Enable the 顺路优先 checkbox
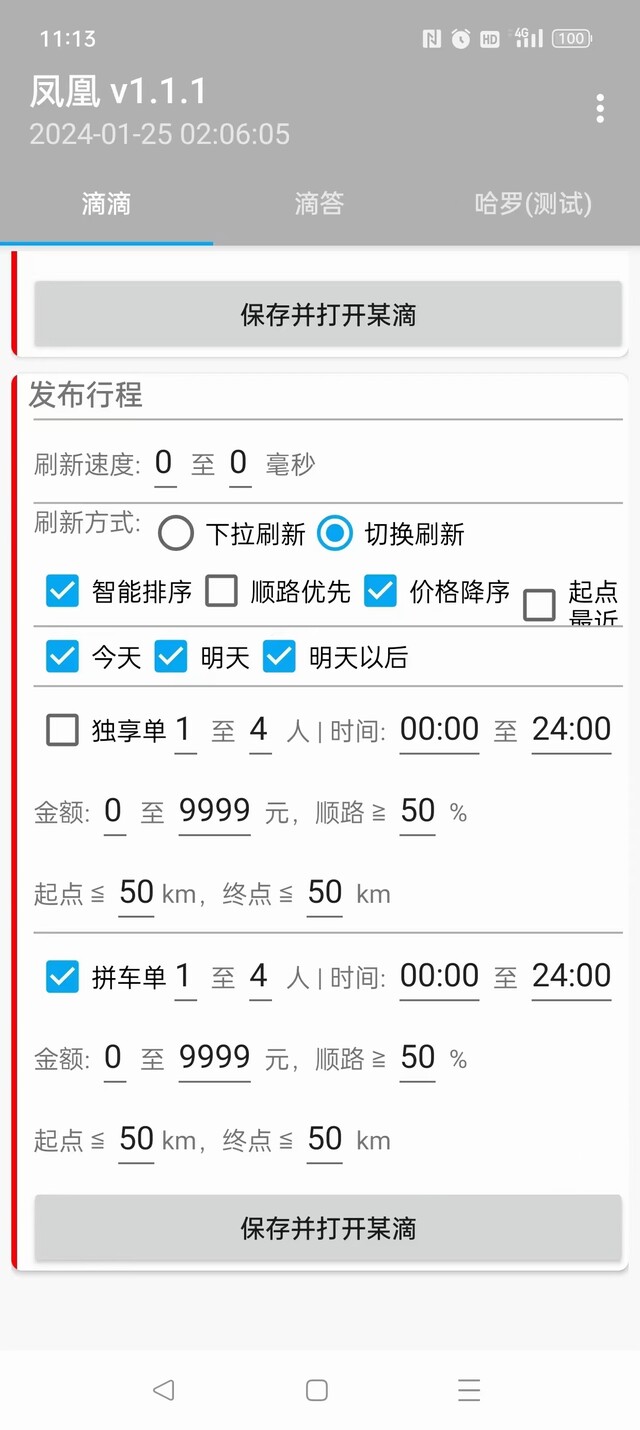The width and height of the screenshot is (640, 1430). click(277, 591)
